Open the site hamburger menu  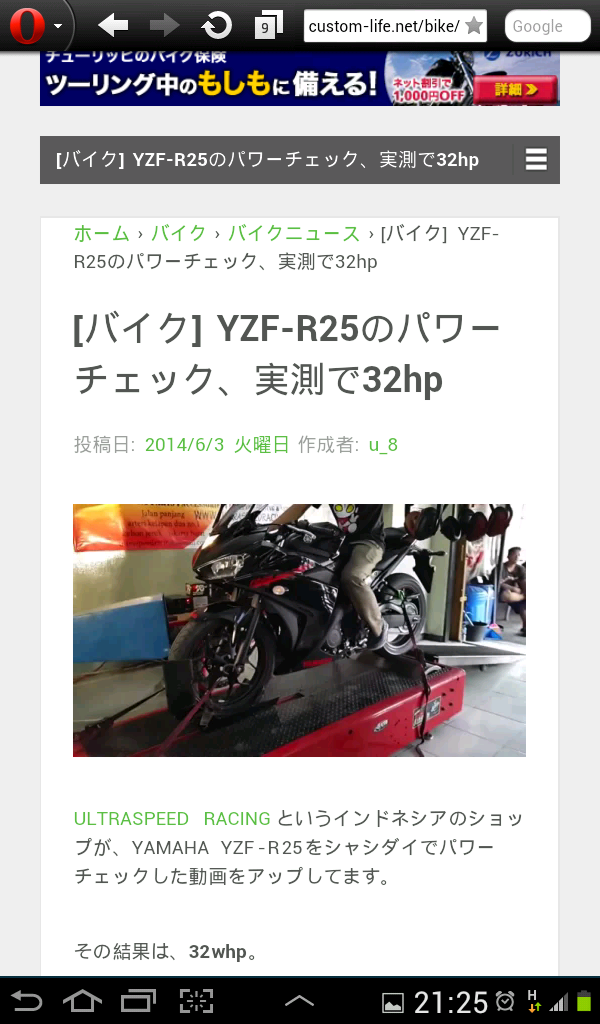click(x=536, y=160)
